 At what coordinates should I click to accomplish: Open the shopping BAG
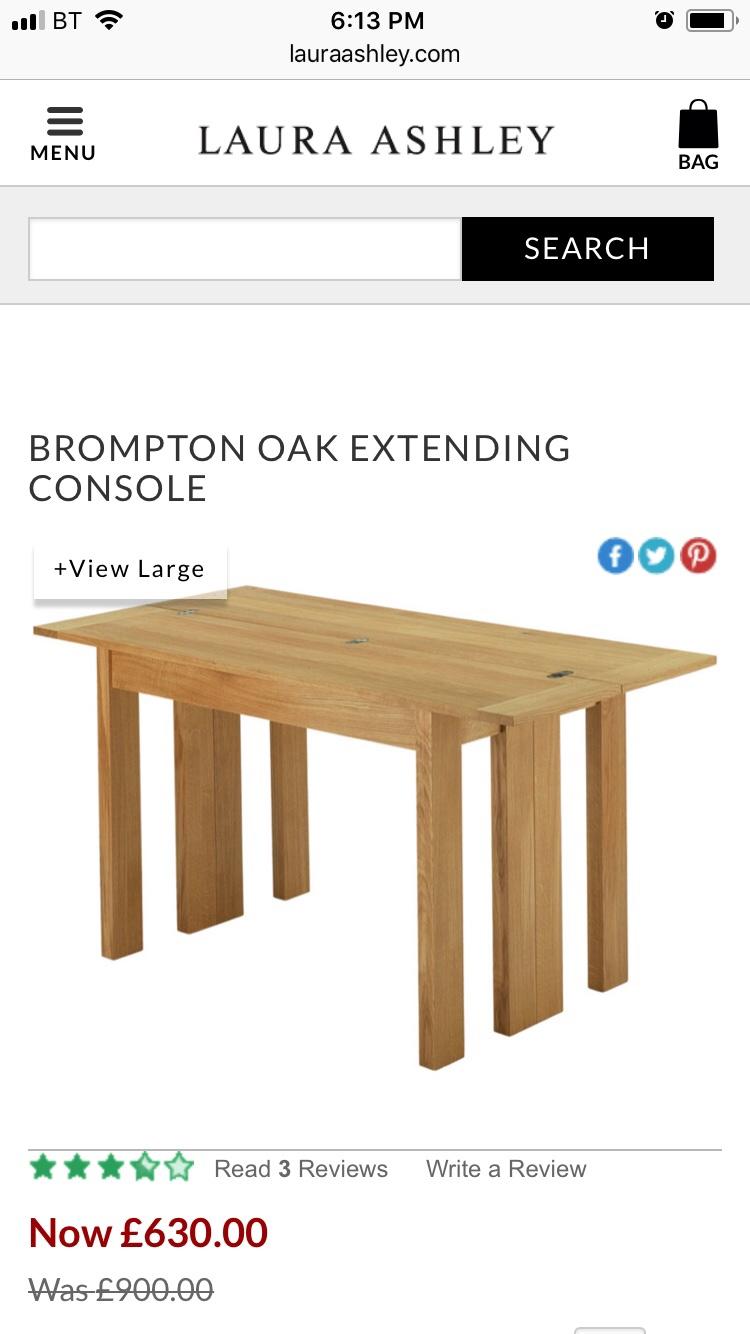coord(698,135)
